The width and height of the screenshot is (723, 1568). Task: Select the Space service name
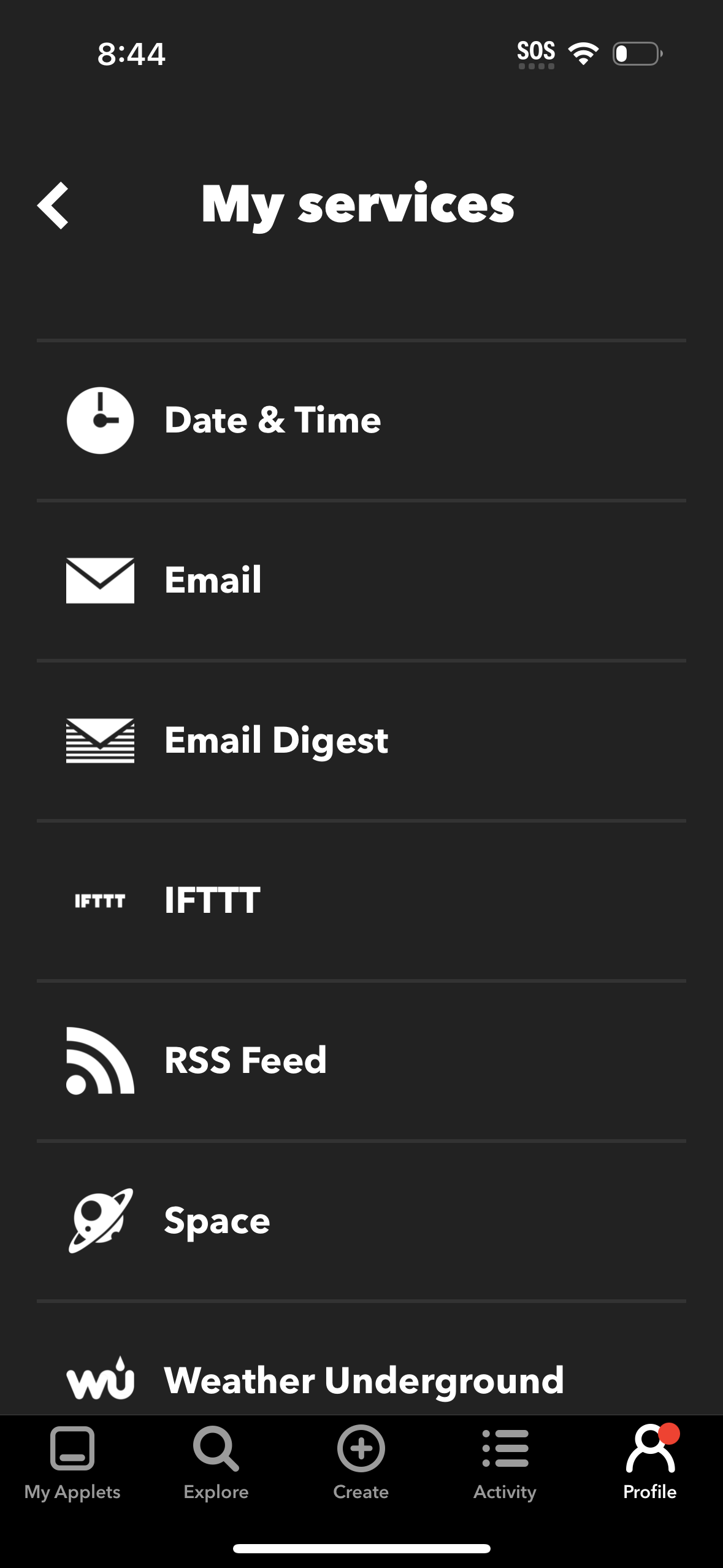coord(216,1221)
